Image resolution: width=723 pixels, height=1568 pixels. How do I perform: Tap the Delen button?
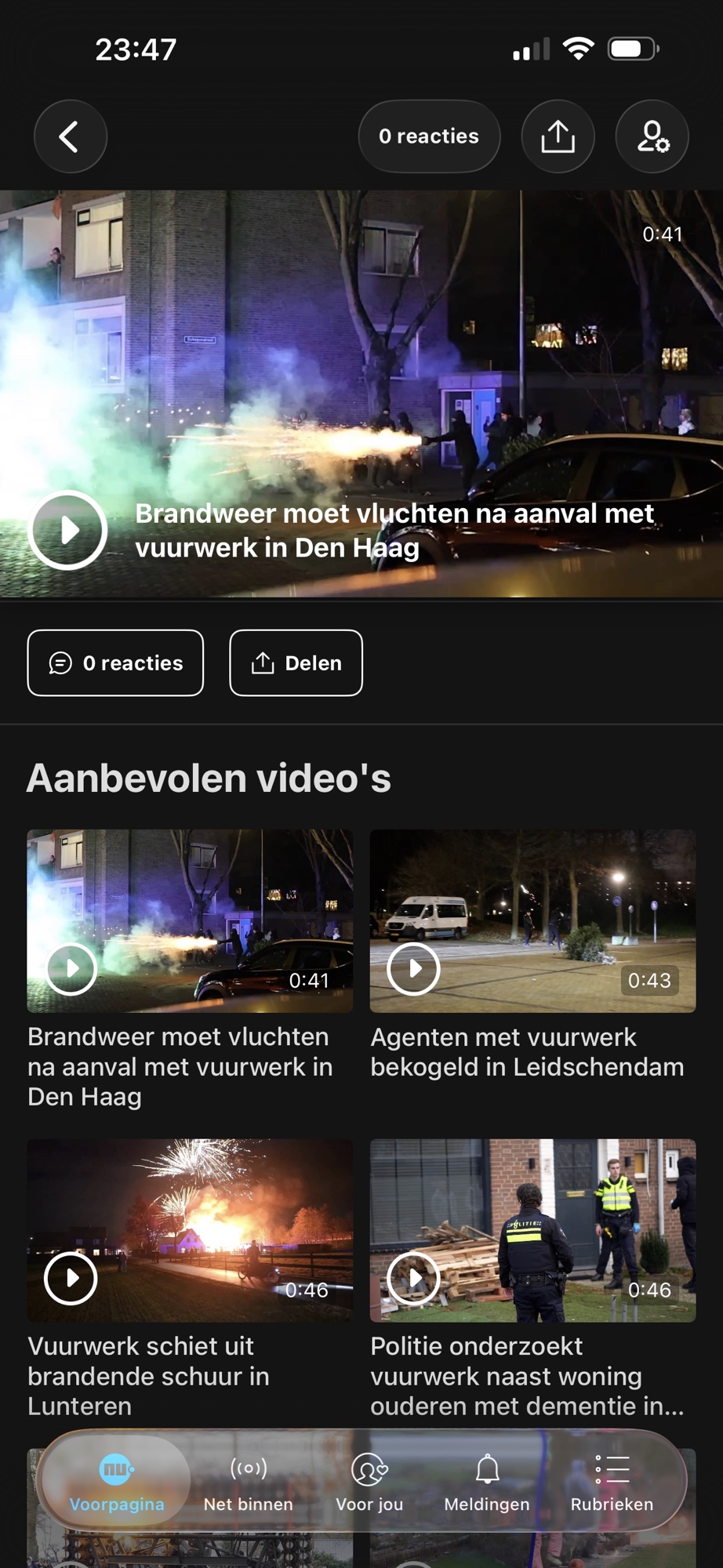296,663
